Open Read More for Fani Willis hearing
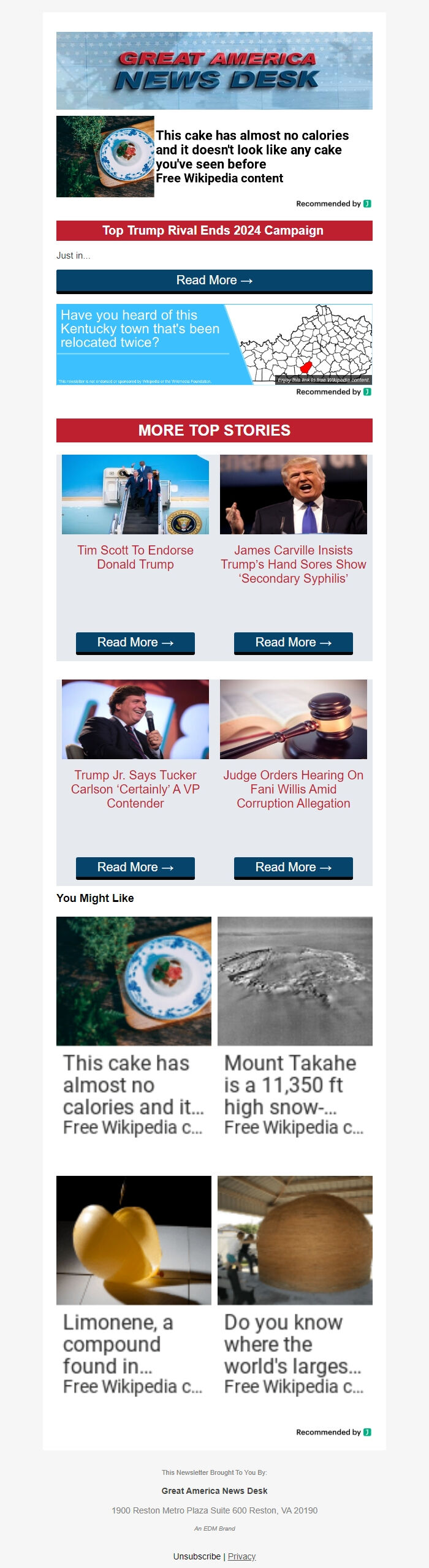The width and height of the screenshot is (429, 1568). pos(293,868)
